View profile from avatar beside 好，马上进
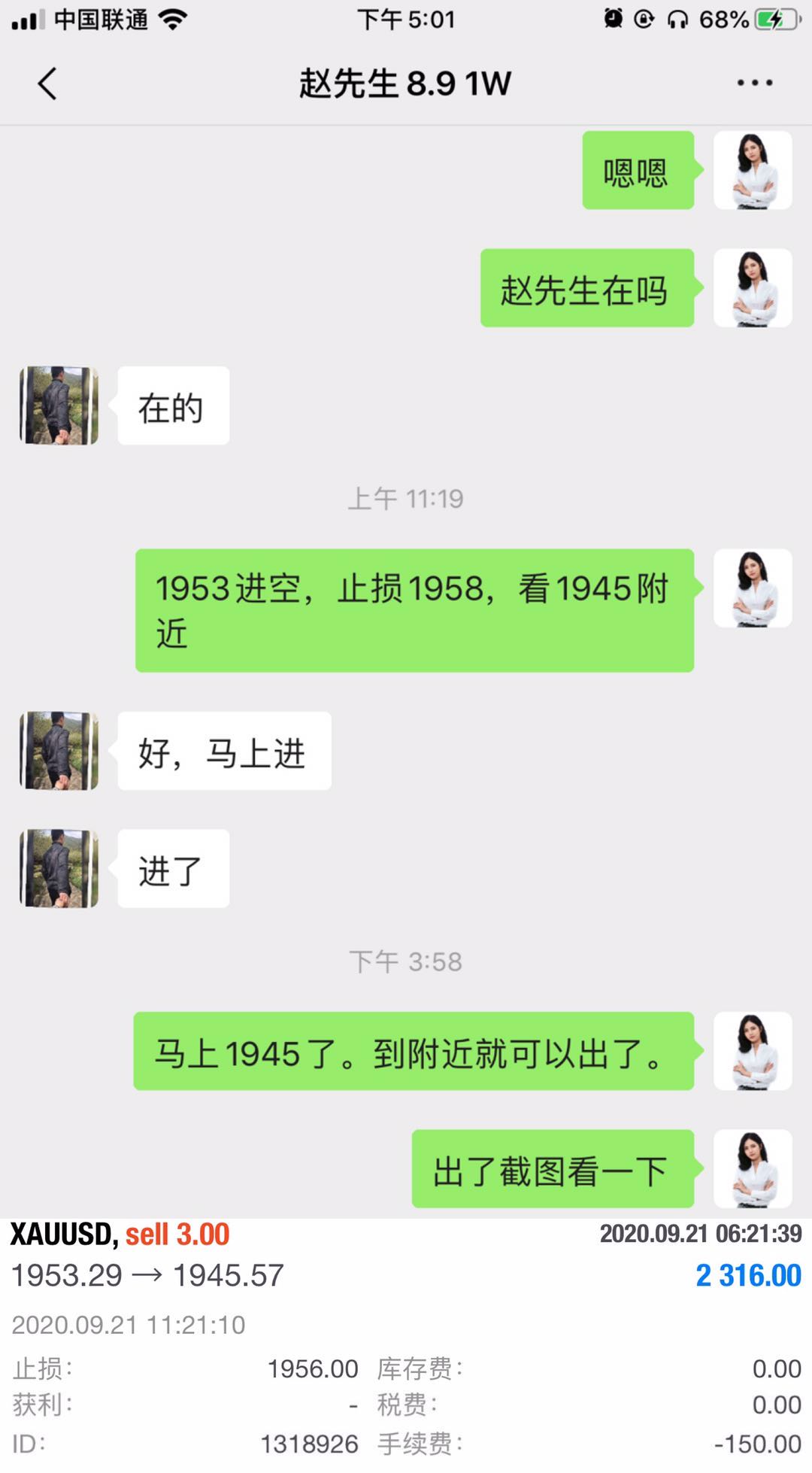This screenshot has width=812, height=1473. point(59,751)
